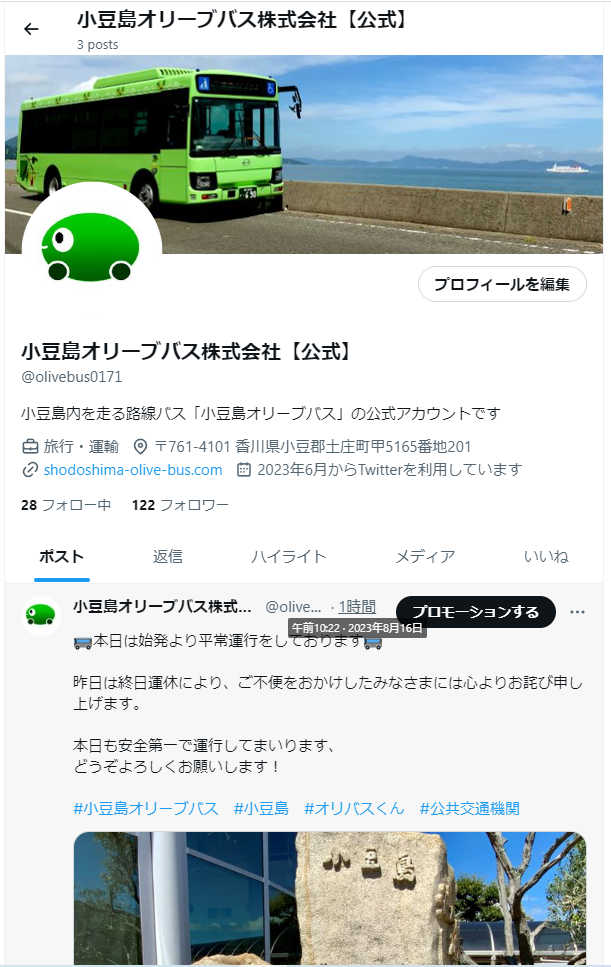Select the ポスト tab
This screenshot has height=967, width=611.
coord(61,557)
